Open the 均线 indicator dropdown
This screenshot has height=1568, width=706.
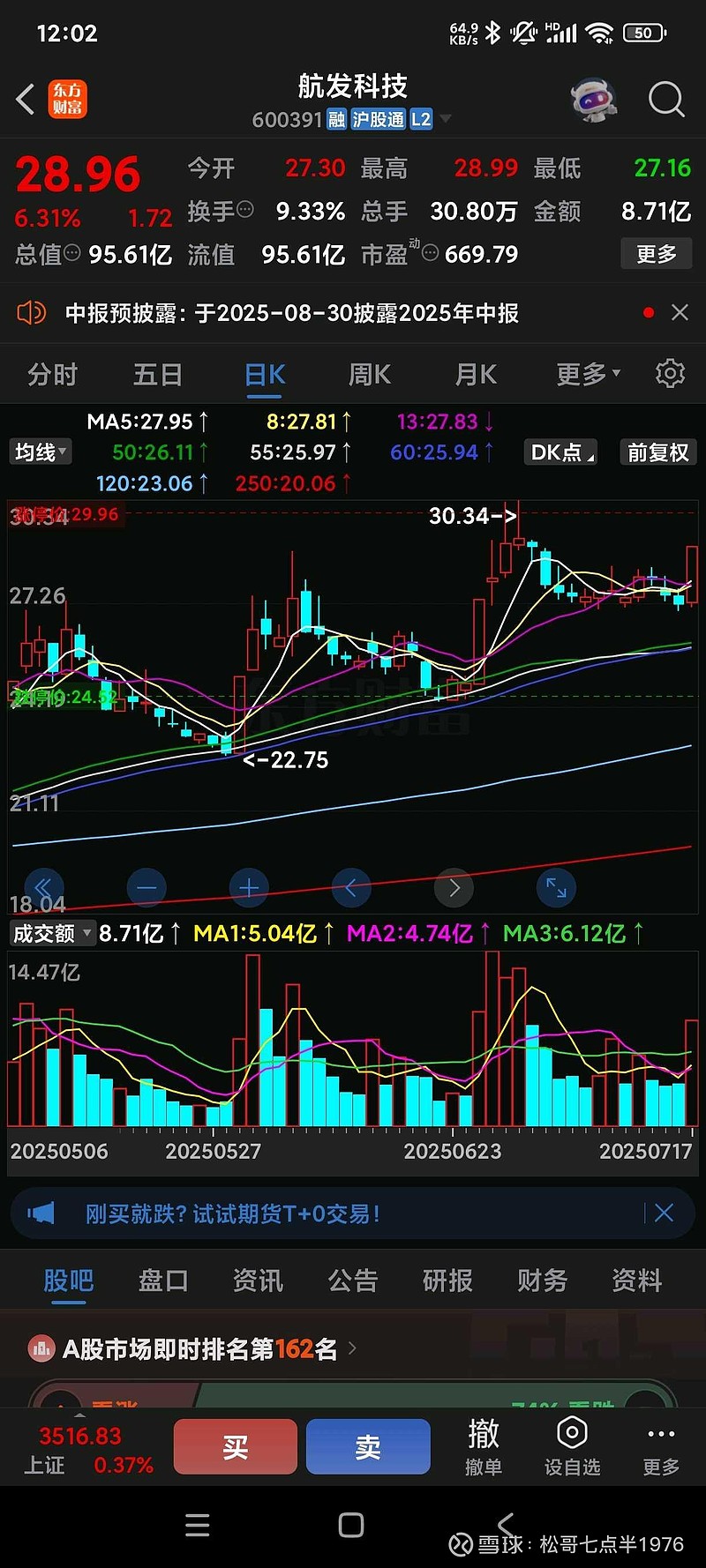coord(41,452)
